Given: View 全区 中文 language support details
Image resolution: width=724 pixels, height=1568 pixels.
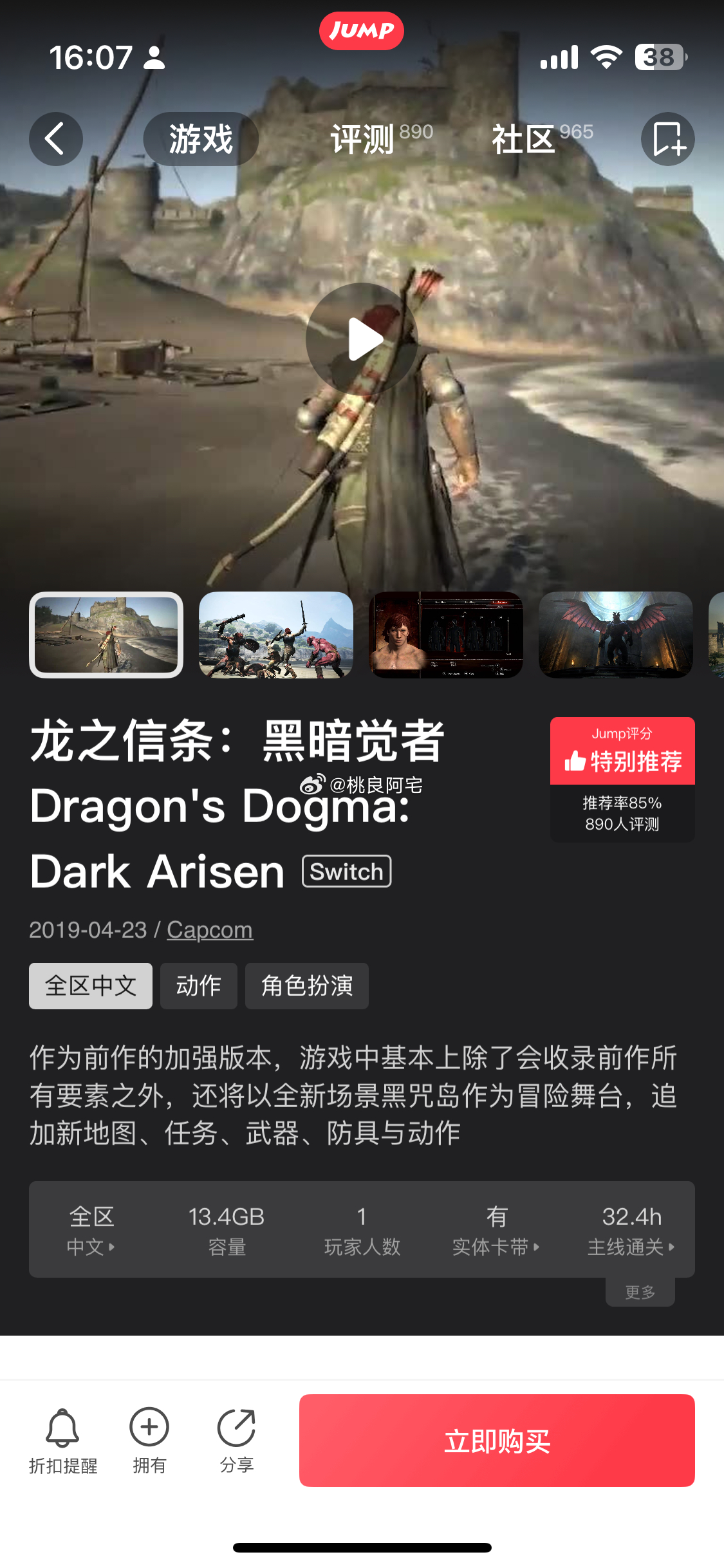Looking at the screenshot, I should [x=91, y=1230].
